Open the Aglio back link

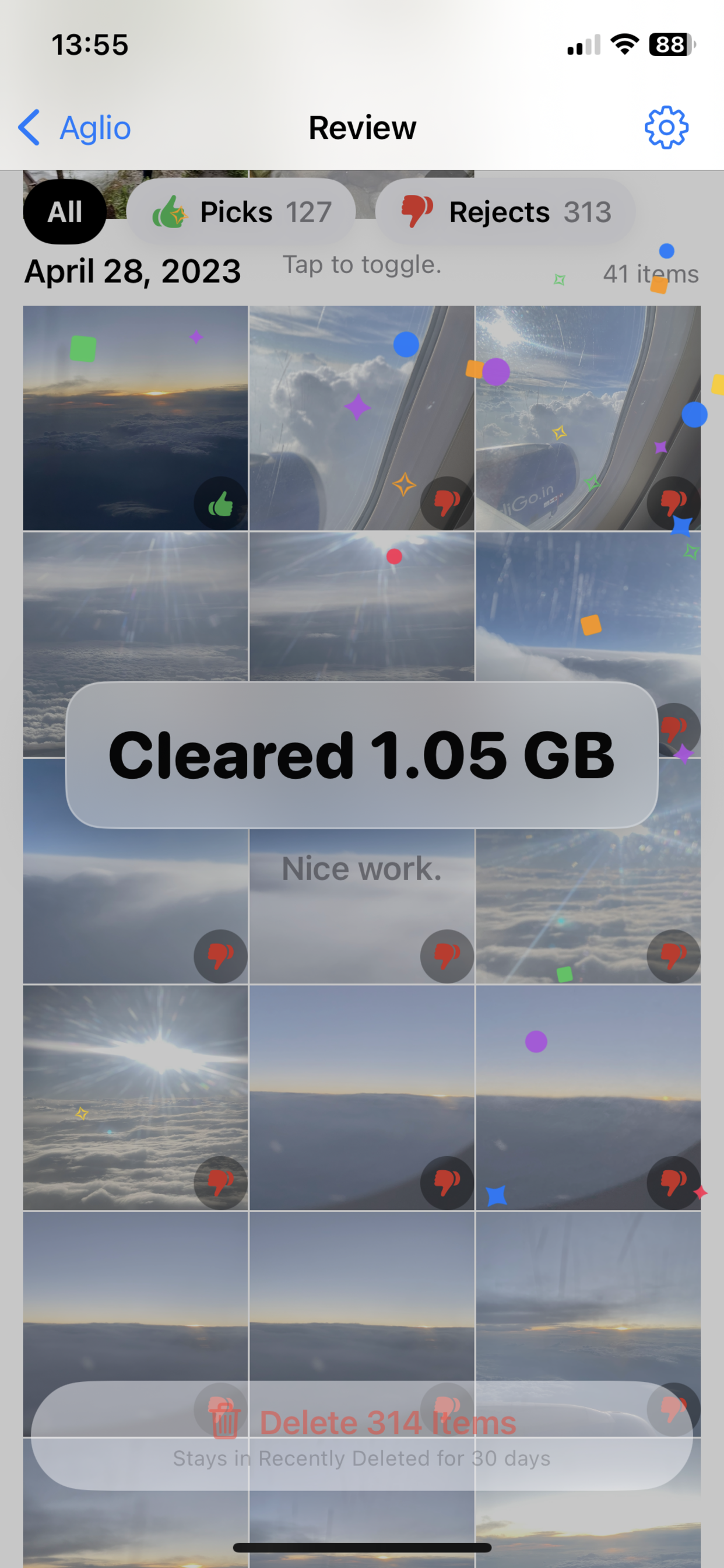click(x=94, y=127)
